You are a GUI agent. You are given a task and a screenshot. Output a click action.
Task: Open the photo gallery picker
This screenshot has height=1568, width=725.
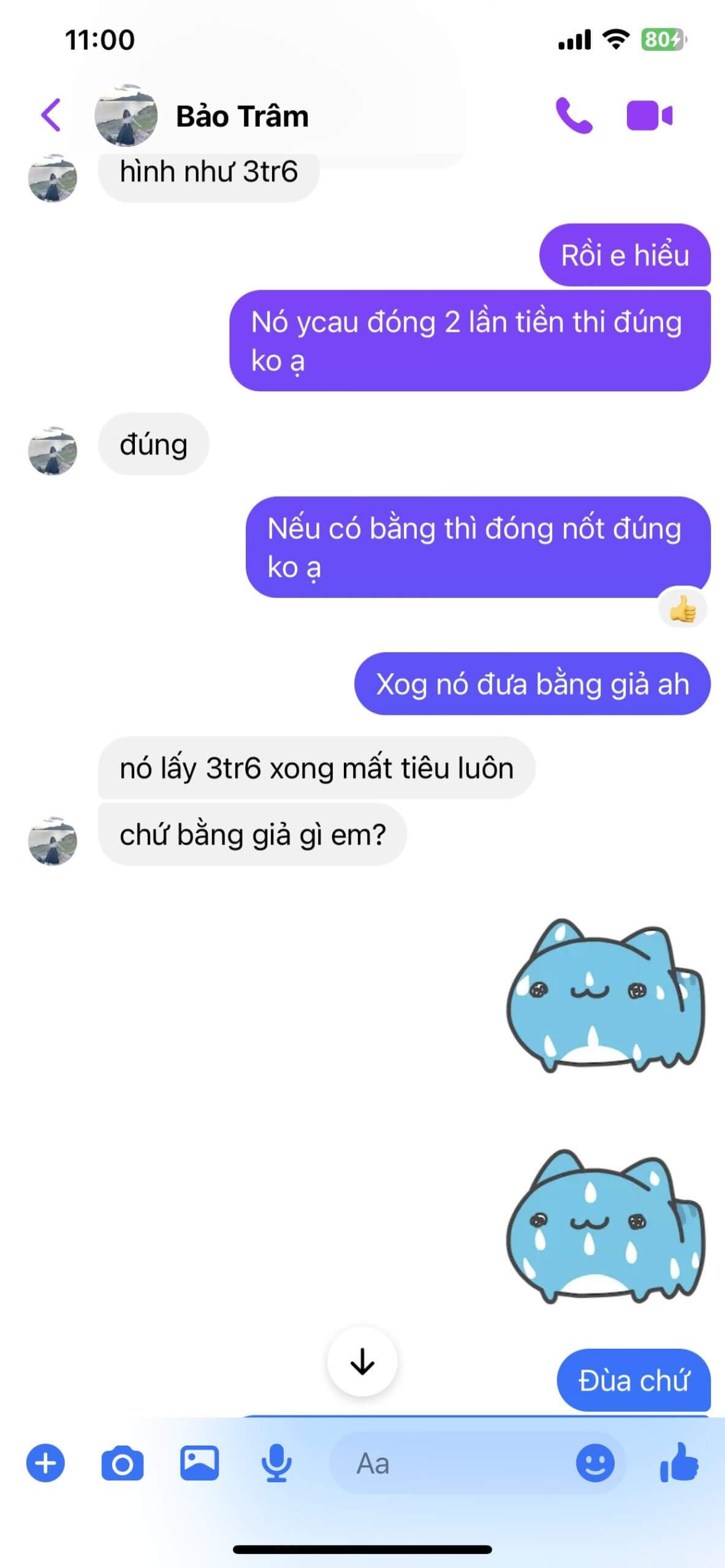[199, 1463]
